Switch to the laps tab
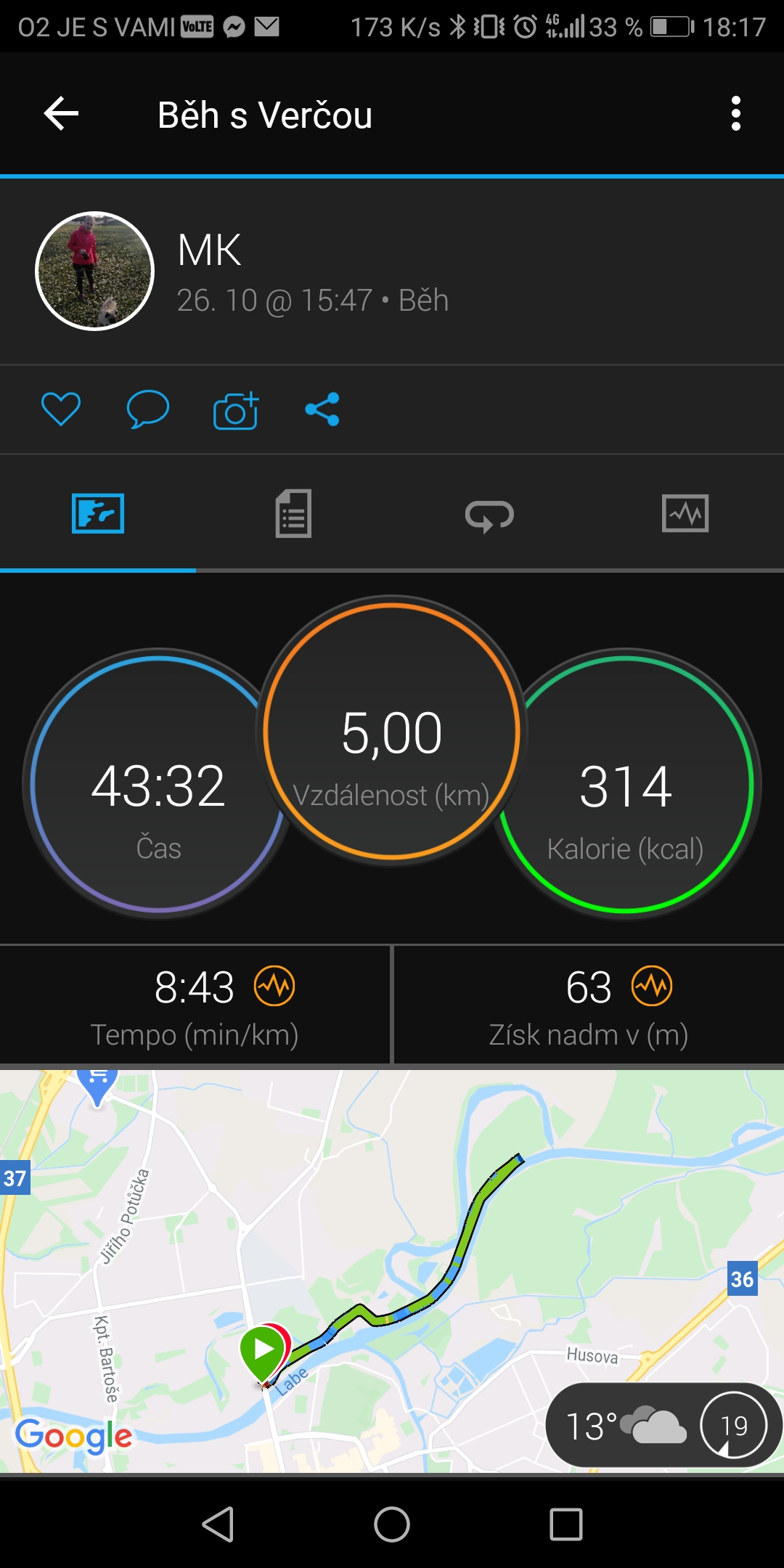 click(489, 515)
